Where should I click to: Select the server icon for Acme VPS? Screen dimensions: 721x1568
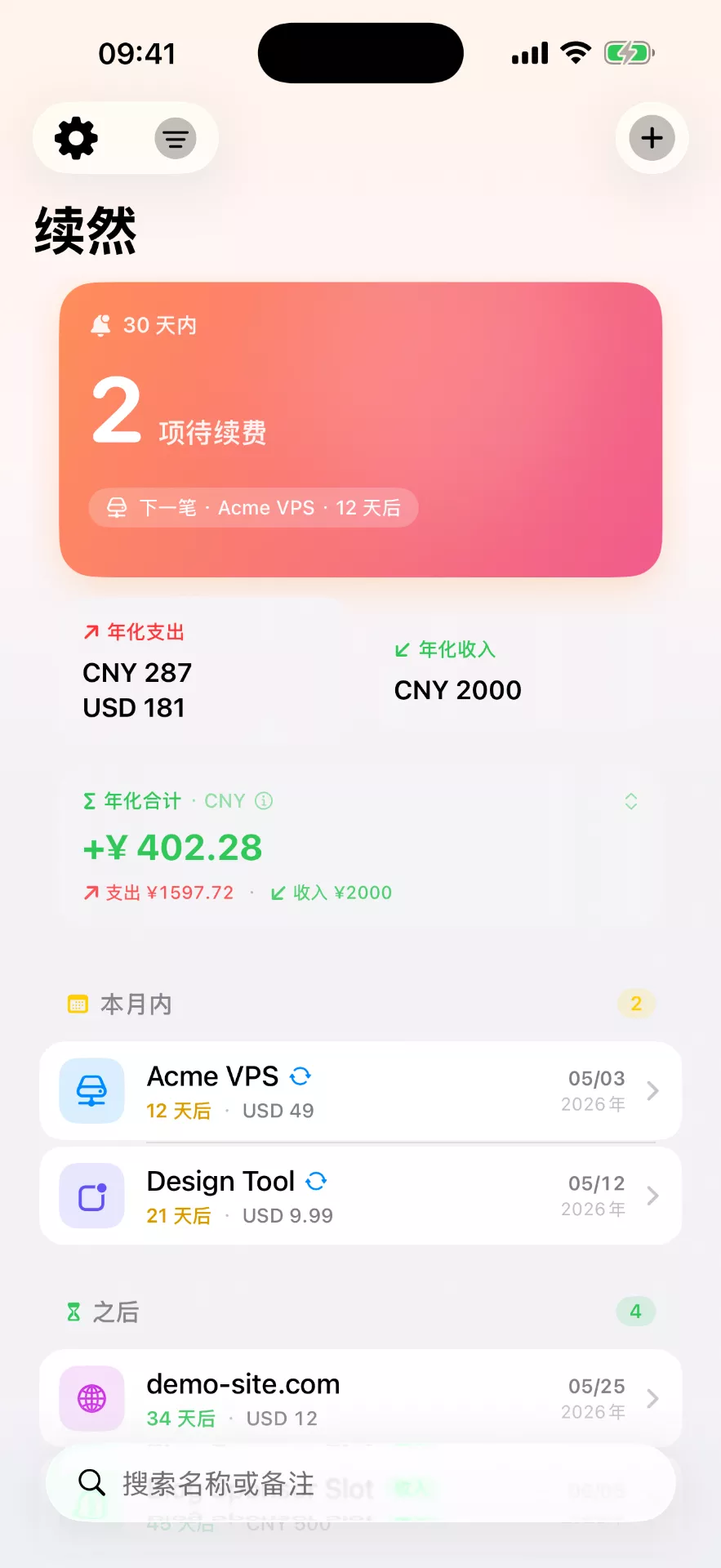click(x=90, y=1090)
